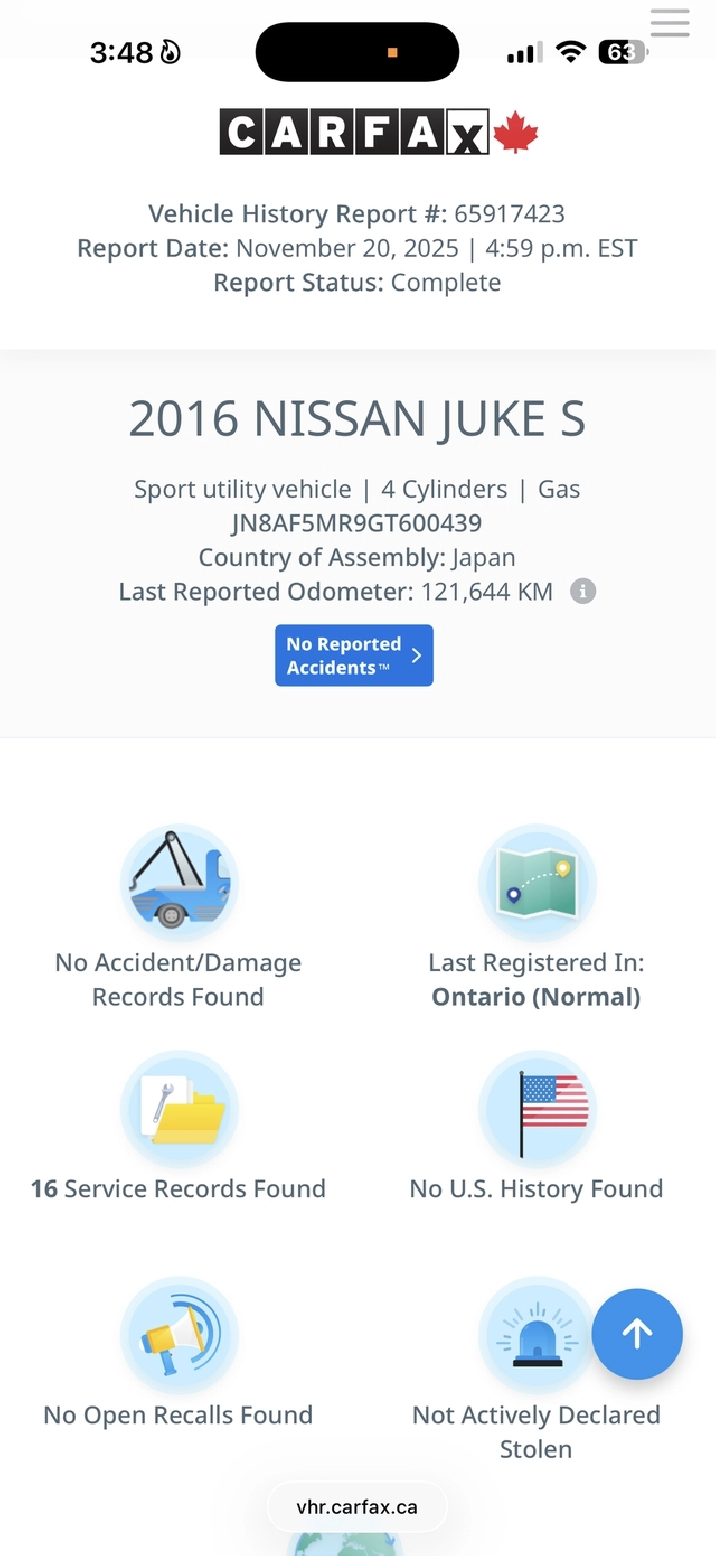This screenshot has height=1556, width=716.
Task: Open the hamburger menu
Action: pyautogui.click(x=669, y=23)
